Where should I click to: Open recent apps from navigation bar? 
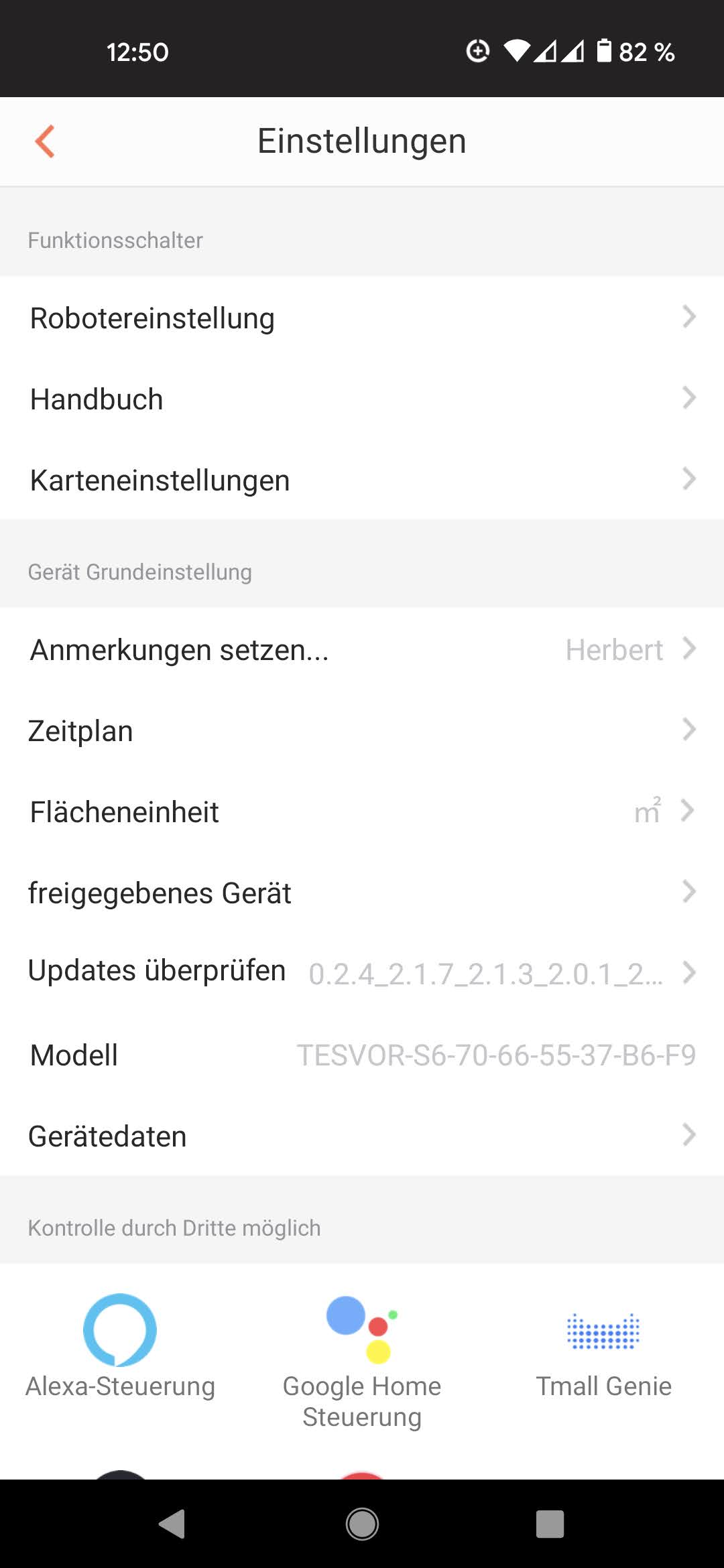coord(550,1524)
